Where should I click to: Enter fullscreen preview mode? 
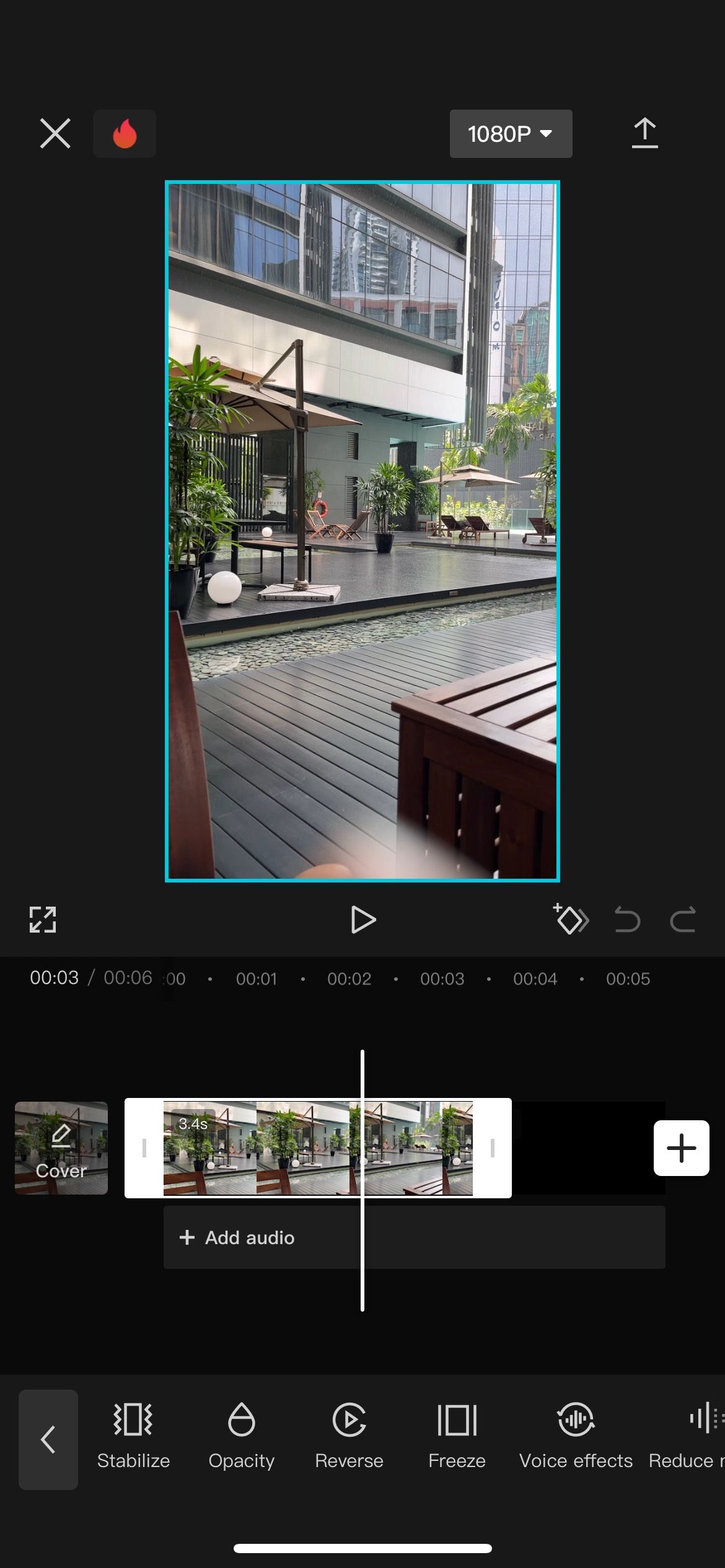[43, 920]
